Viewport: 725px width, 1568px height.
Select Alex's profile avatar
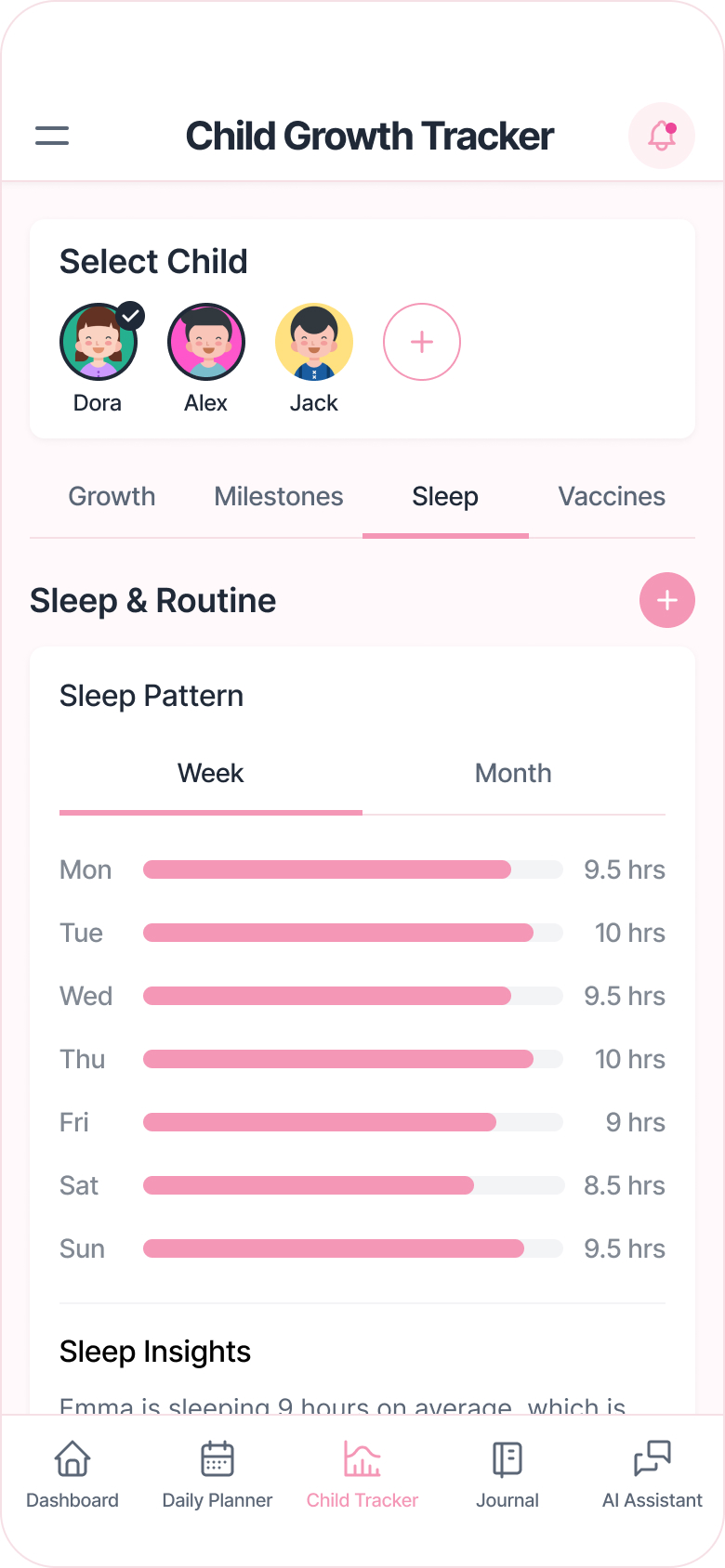(x=205, y=342)
